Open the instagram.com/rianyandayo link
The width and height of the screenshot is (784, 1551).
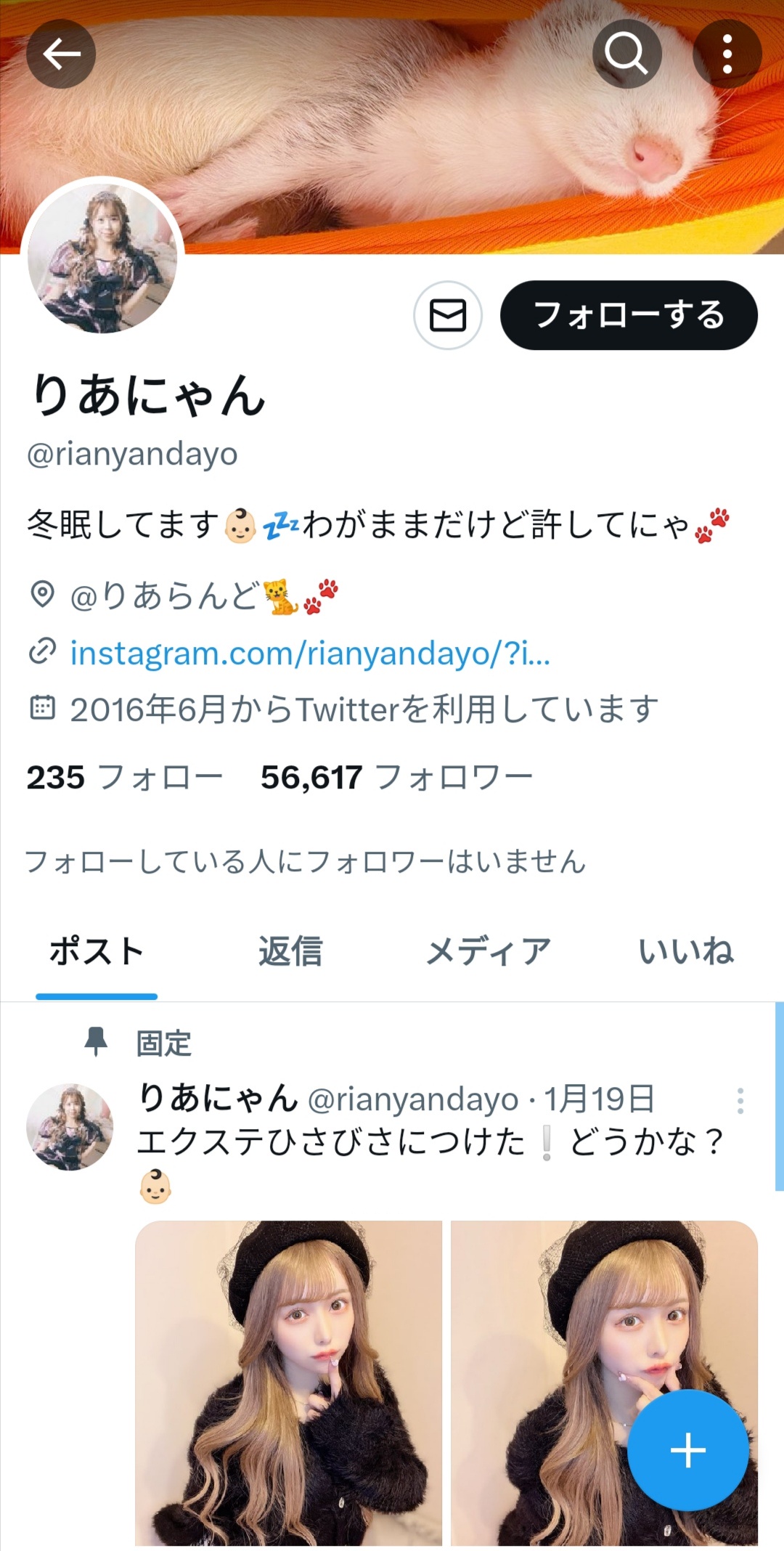pyautogui.click(x=310, y=653)
